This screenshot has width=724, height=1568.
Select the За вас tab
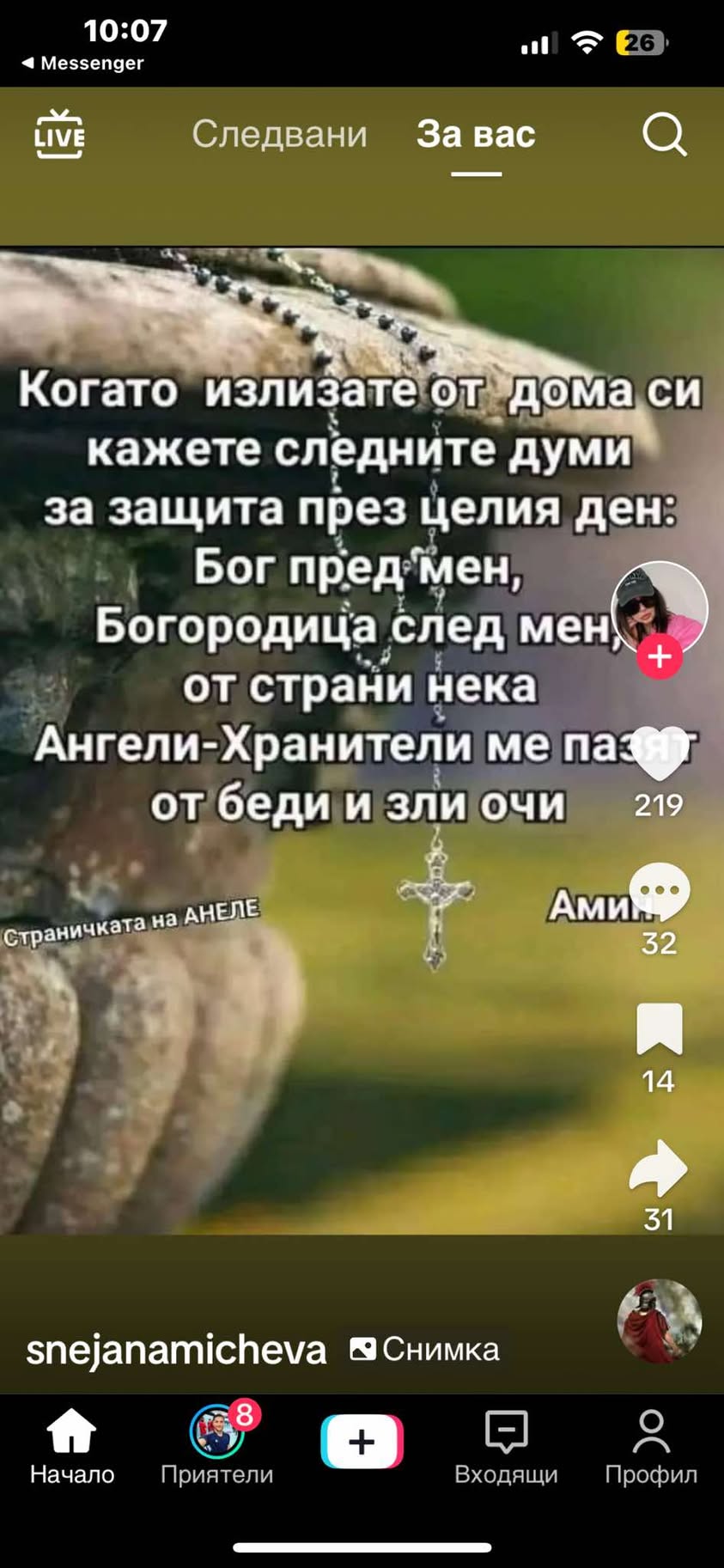tap(476, 134)
